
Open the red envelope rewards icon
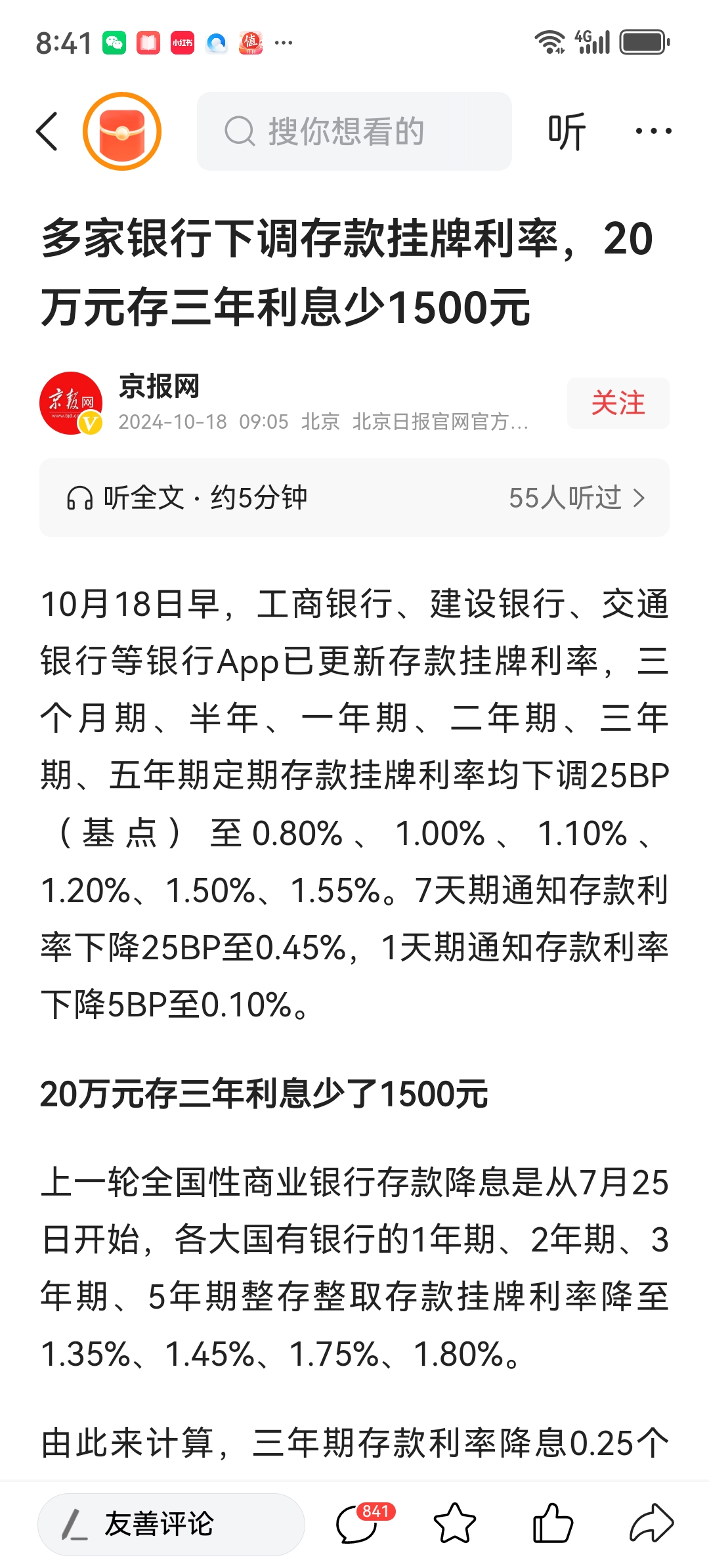122,130
